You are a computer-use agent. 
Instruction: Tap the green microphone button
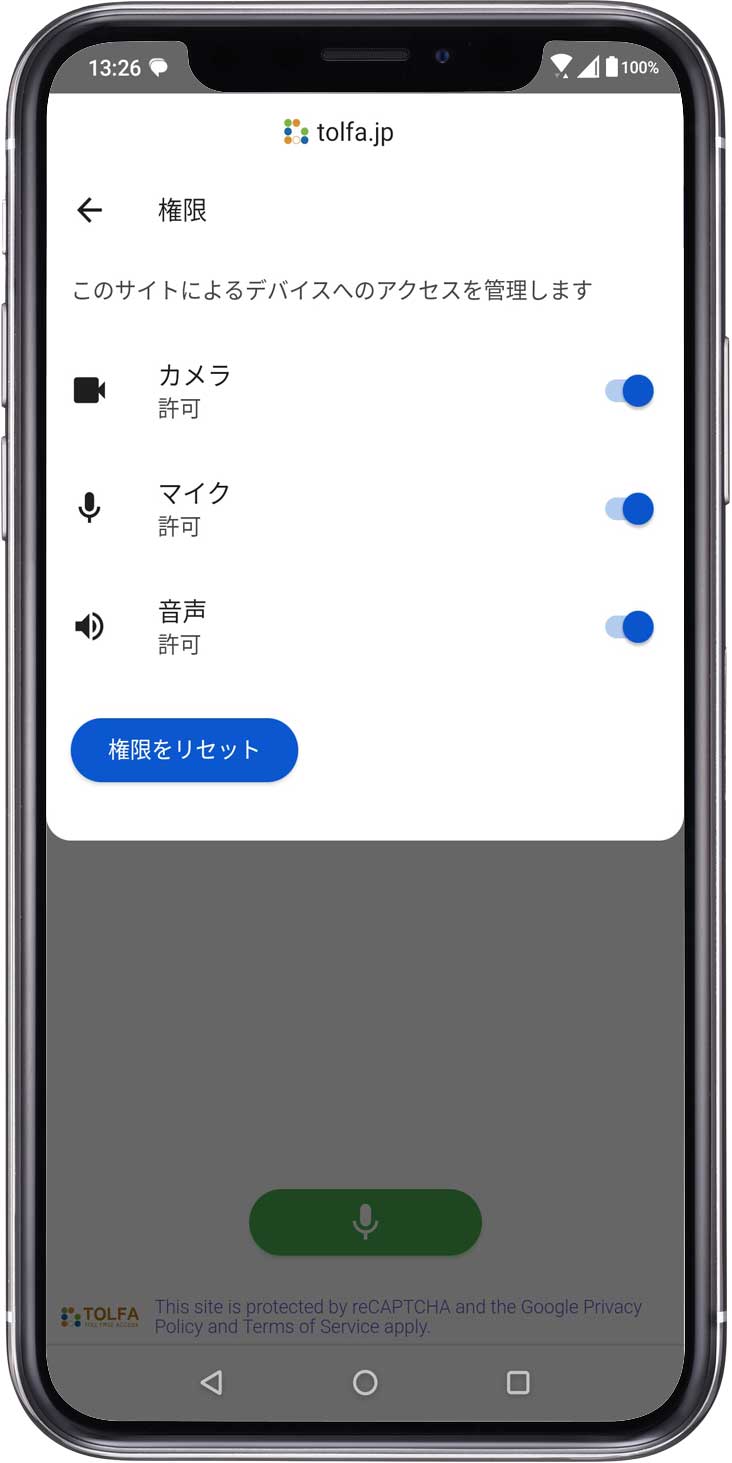[x=365, y=1222]
